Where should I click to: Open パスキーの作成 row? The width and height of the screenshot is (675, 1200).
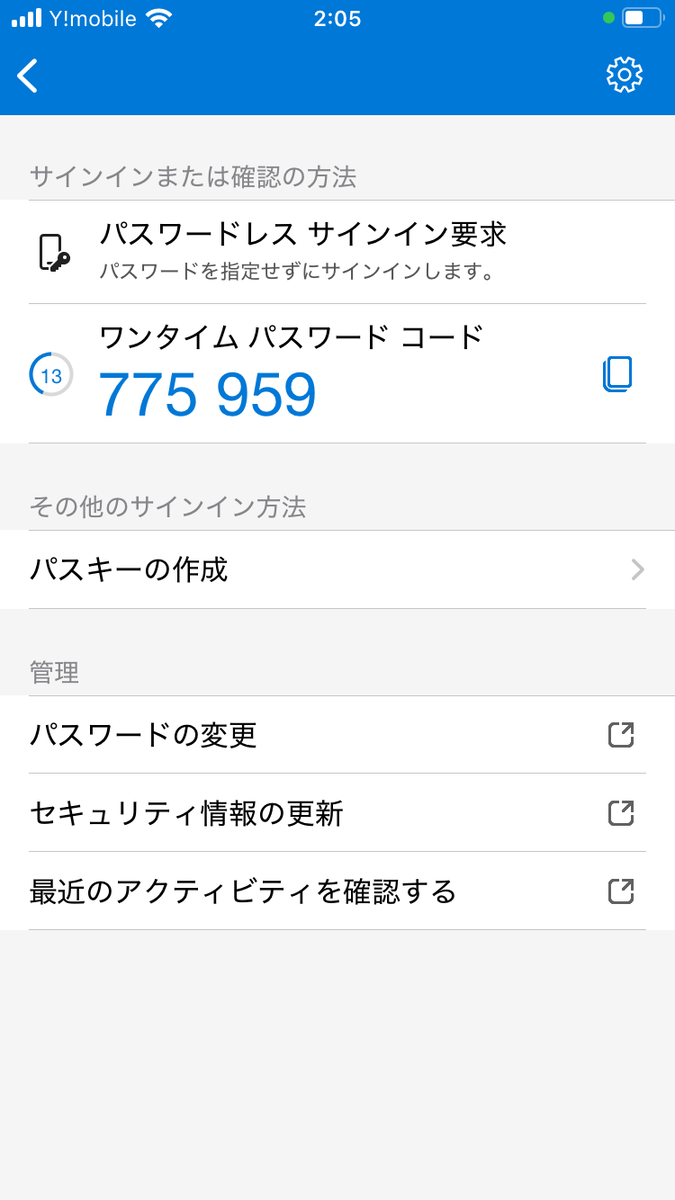pos(337,570)
